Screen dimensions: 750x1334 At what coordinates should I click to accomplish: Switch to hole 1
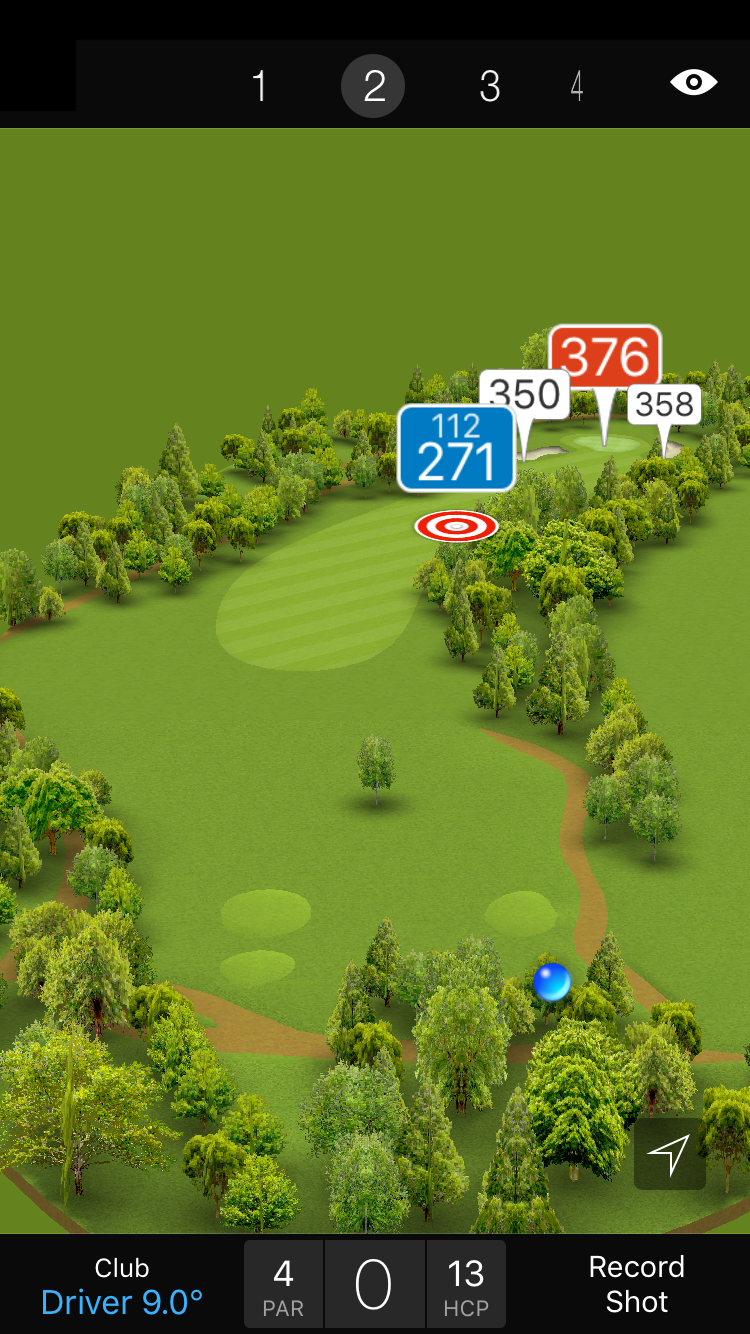260,86
